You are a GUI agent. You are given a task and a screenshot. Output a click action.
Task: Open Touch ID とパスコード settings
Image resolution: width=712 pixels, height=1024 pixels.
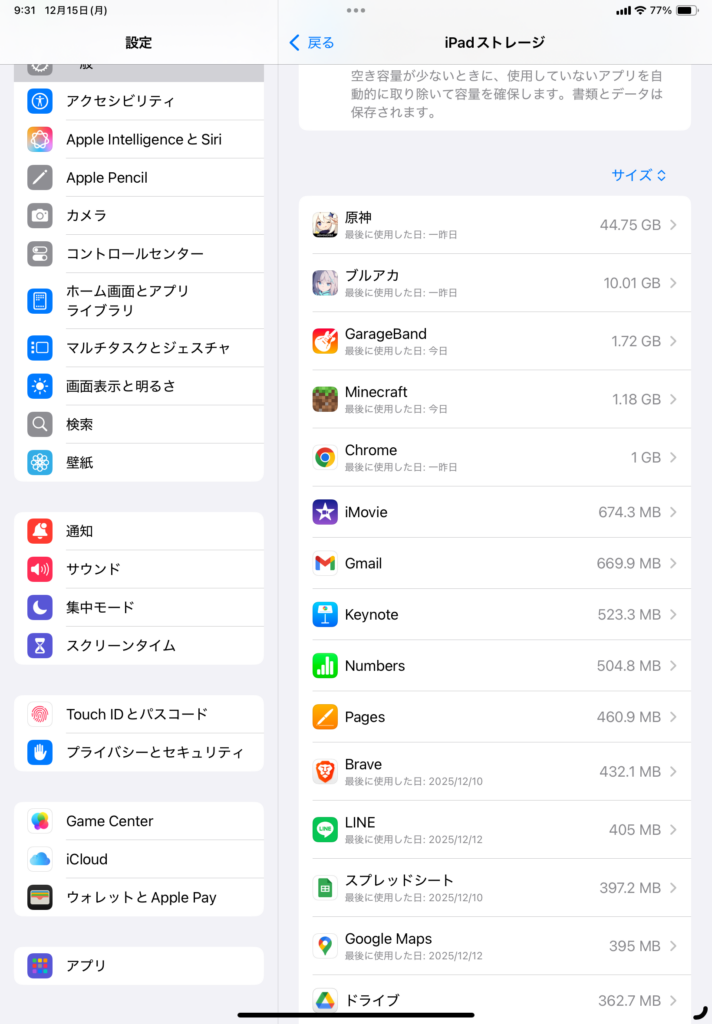[x=139, y=714]
